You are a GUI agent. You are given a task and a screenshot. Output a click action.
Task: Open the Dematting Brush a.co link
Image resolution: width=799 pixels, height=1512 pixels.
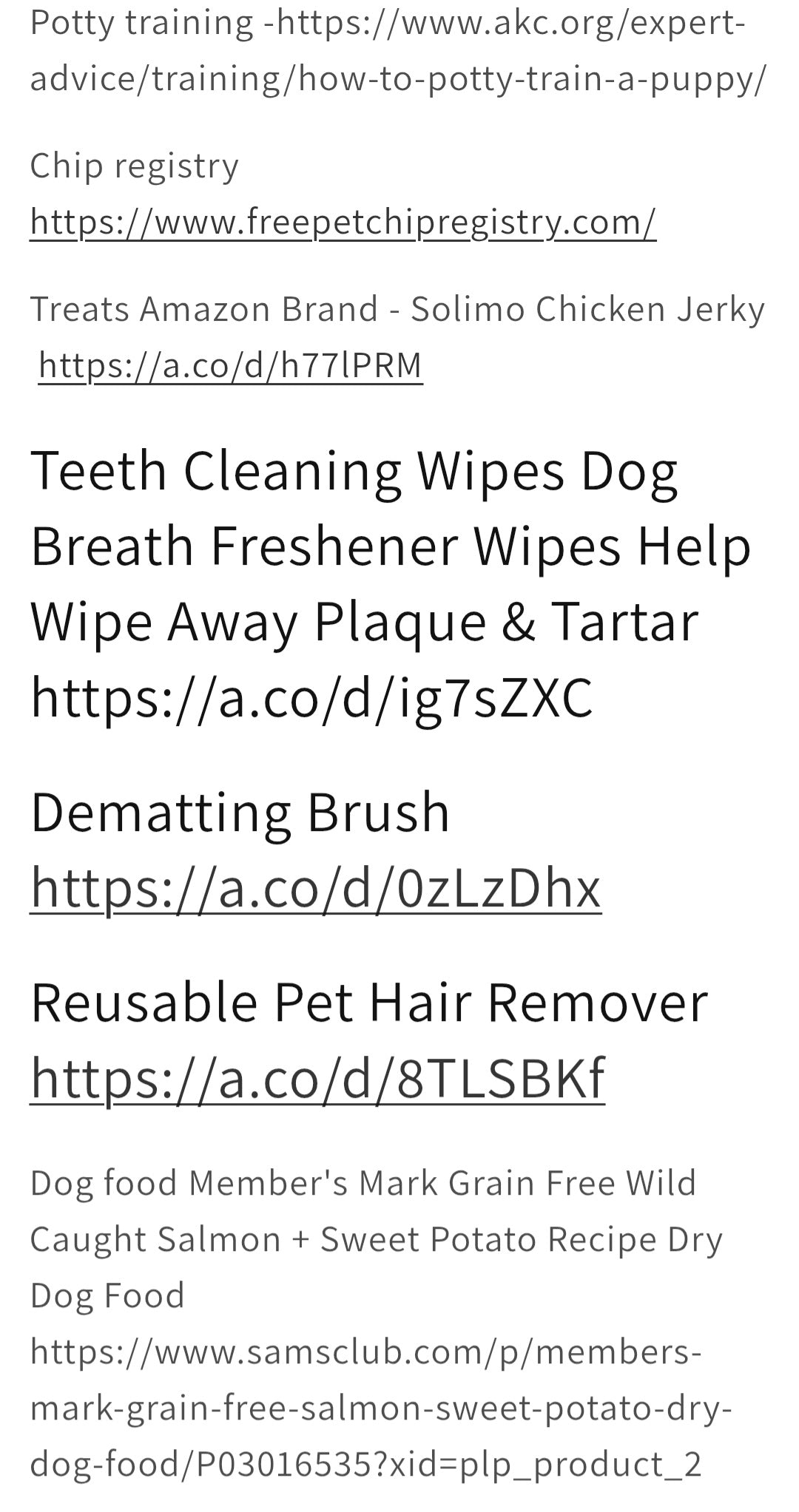pos(315,886)
